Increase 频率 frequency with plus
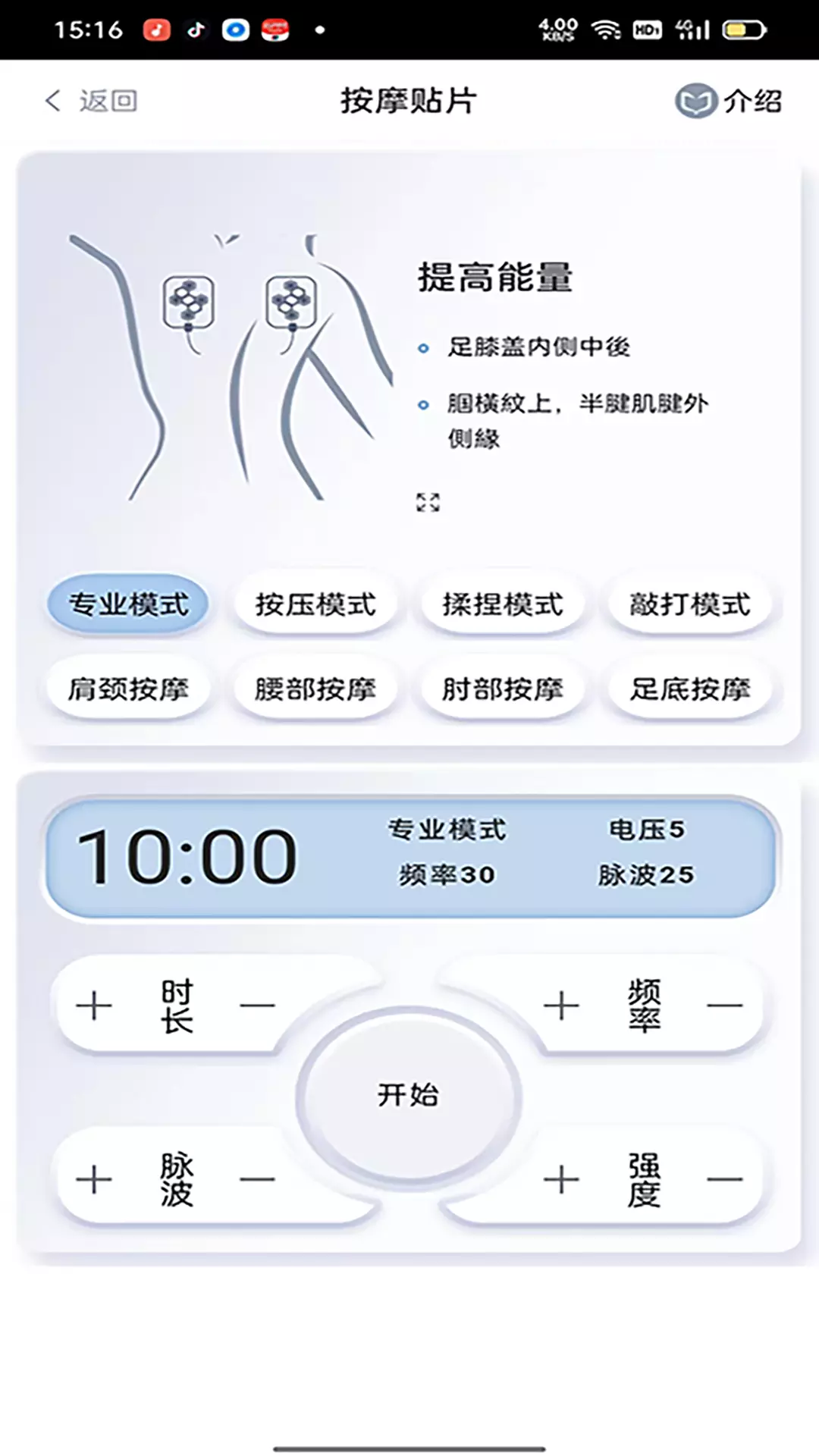The width and height of the screenshot is (819, 1456). pos(561,1006)
